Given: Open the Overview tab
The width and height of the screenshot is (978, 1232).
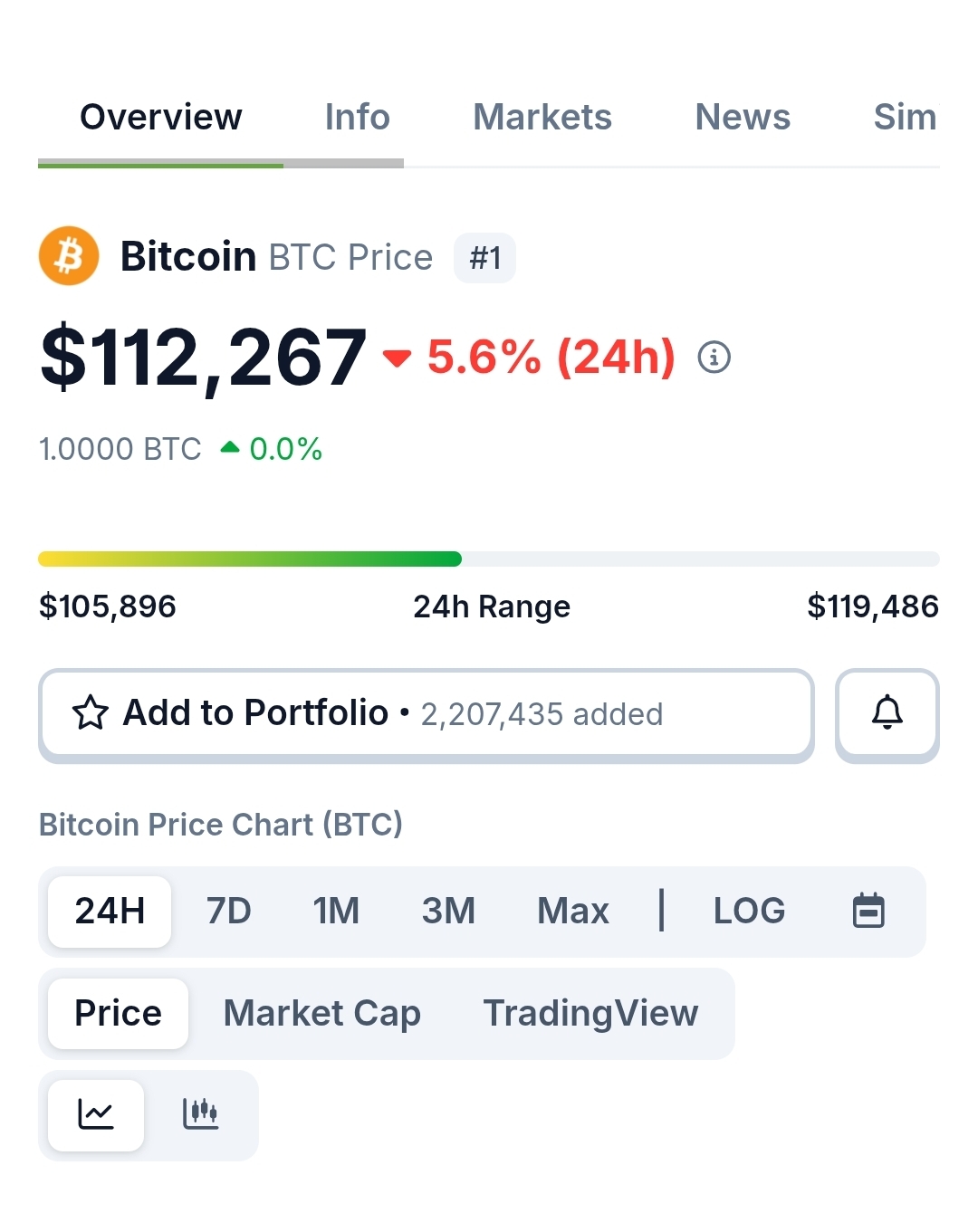Looking at the screenshot, I should pos(161,118).
